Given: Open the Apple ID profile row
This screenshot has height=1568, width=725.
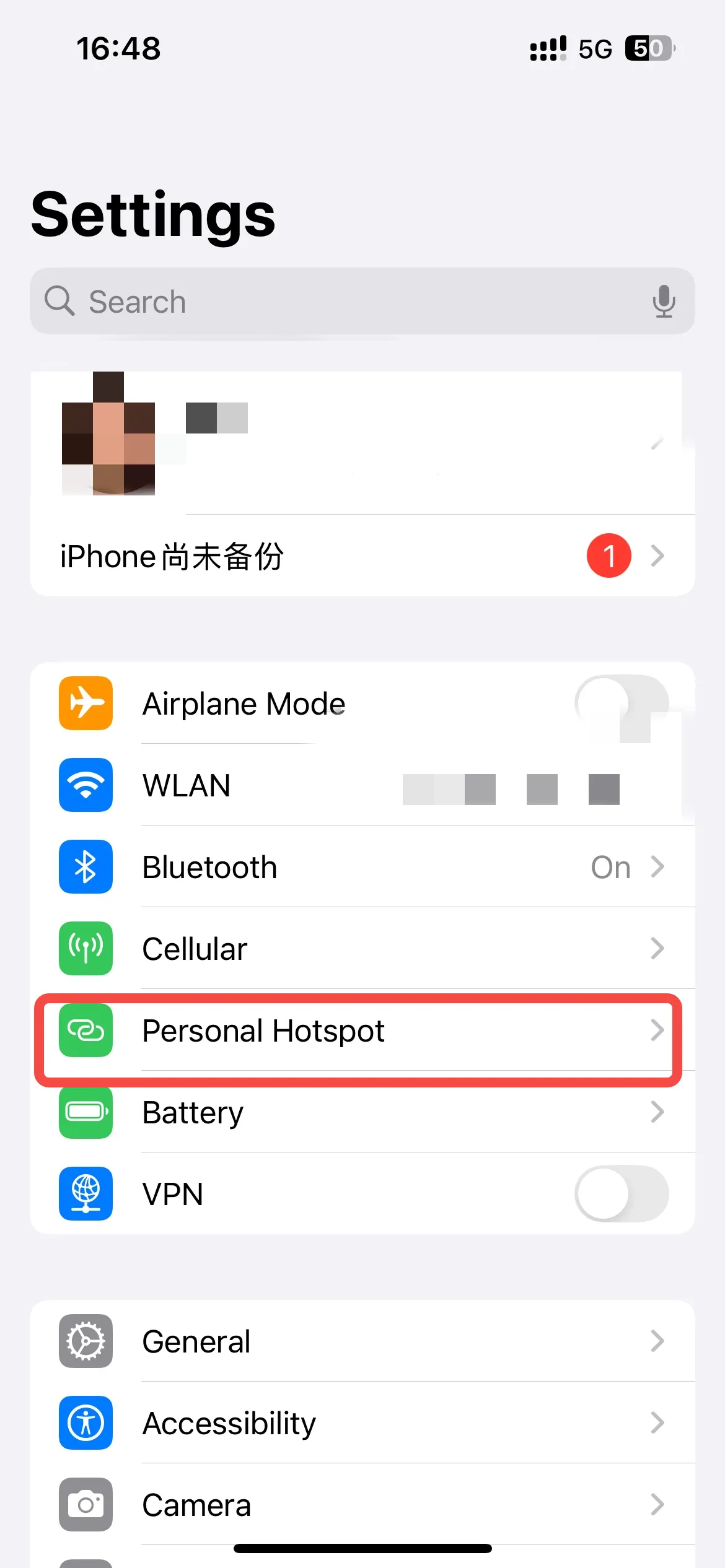Looking at the screenshot, I should pos(362,442).
